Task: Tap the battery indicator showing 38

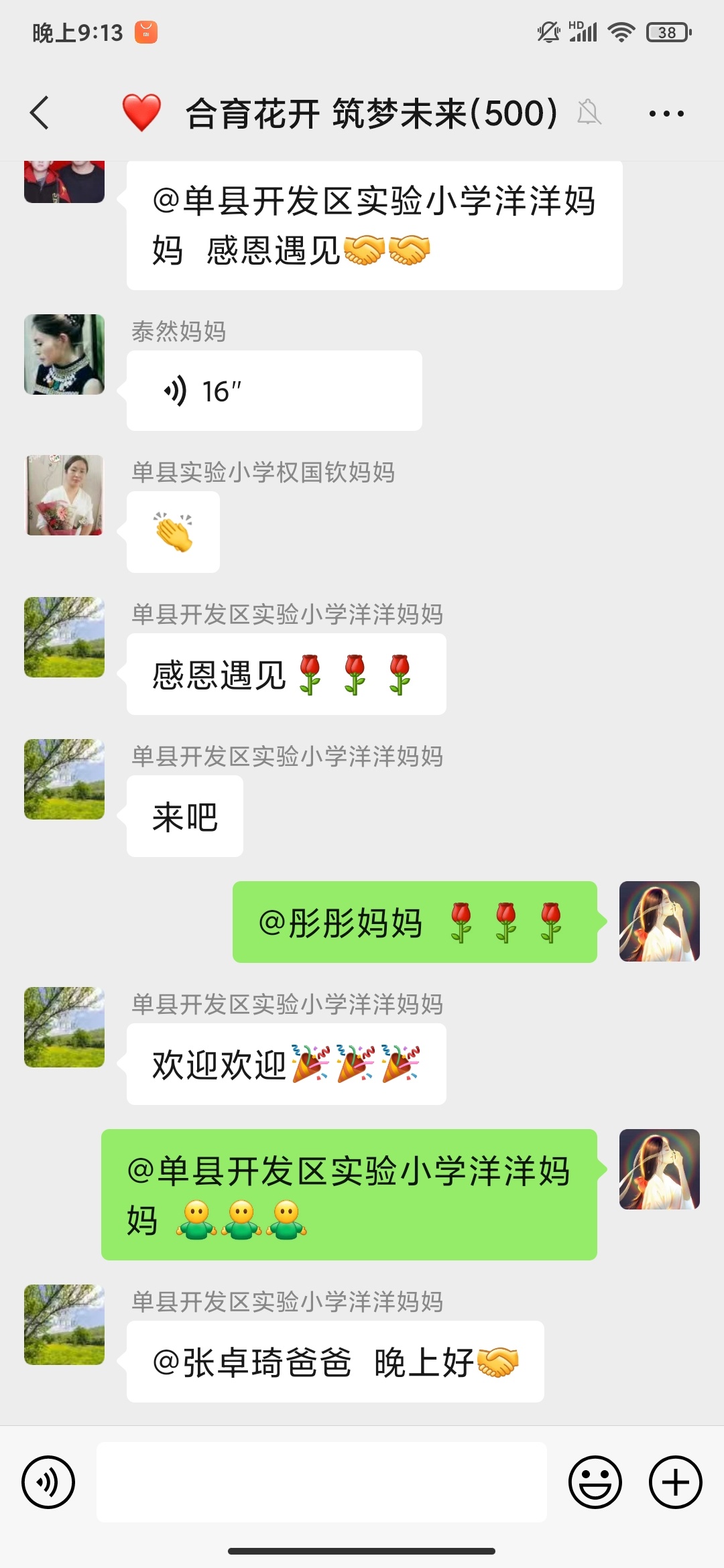Action: click(666, 31)
